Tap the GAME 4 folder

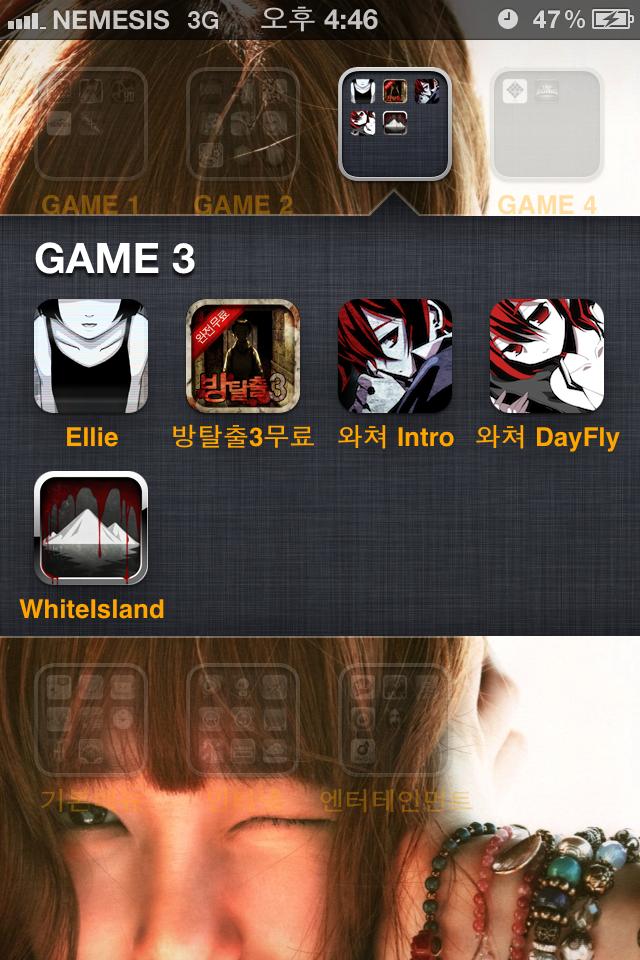pos(547,123)
